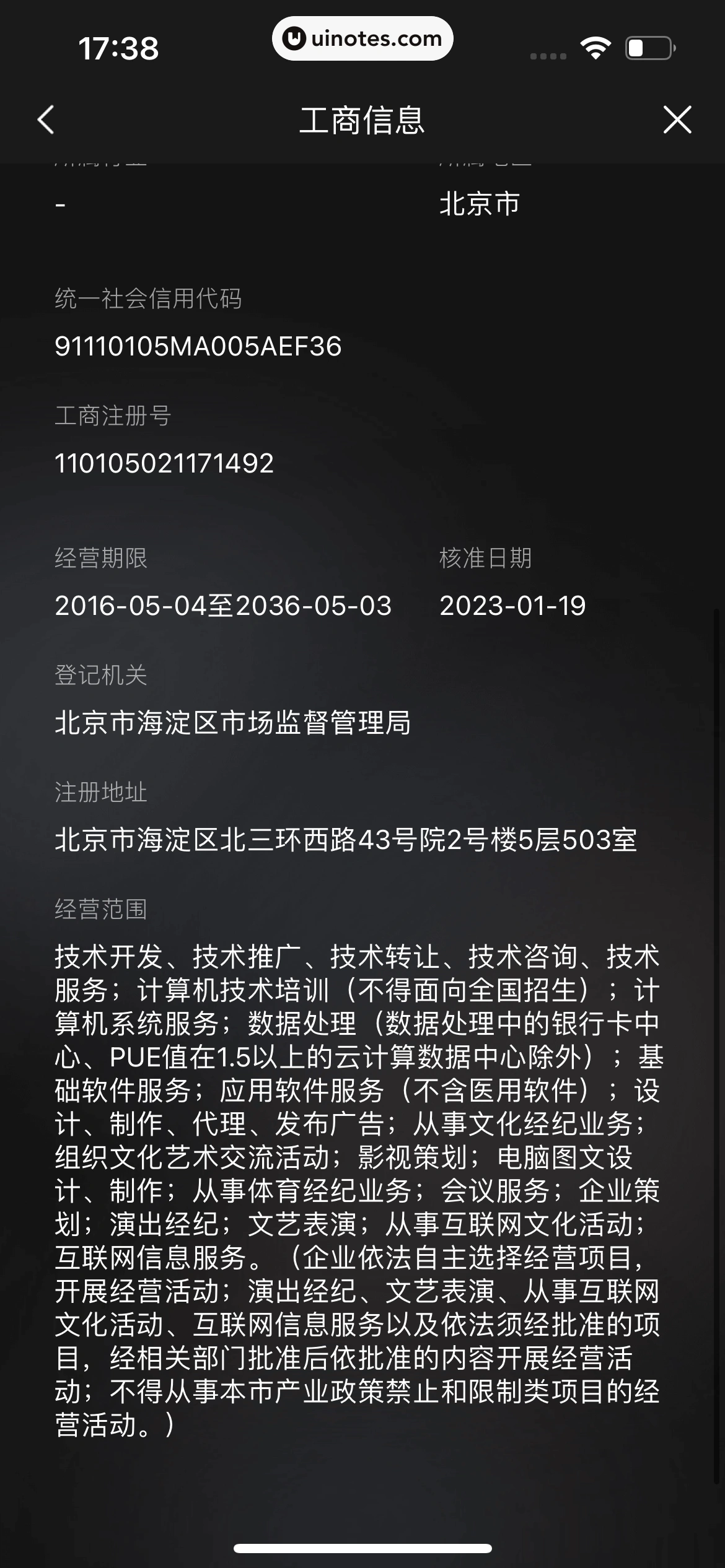Tap the business scope paragraph text
The image size is (725, 1568).
(x=353, y=1177)
